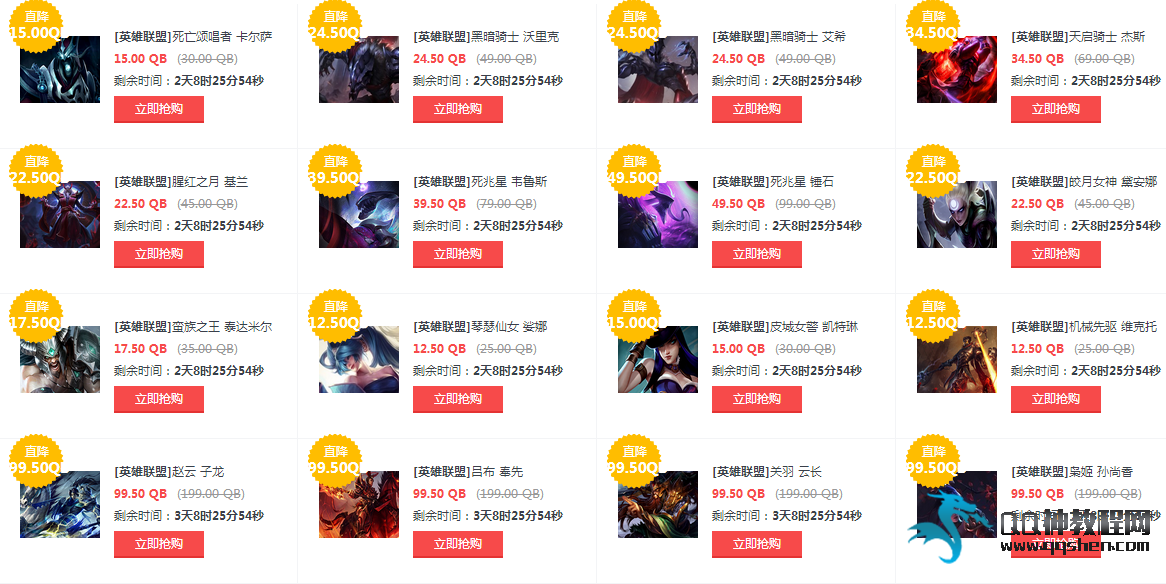
Task: Buy 吕布 奉先 skin now
Action: (x=458, y=544)
